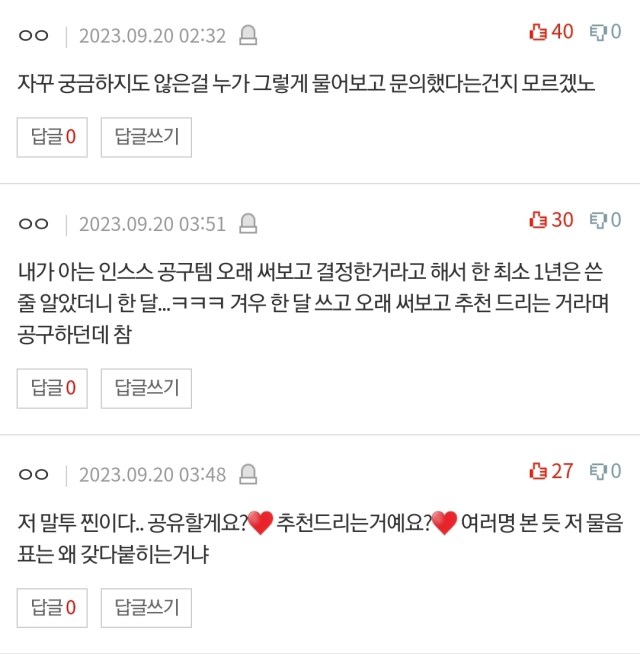This screenshot has height=654, width=640.
Task: Reply to the comment posted at 03:48
Action: pyautogui.click(x=146, y=607)
